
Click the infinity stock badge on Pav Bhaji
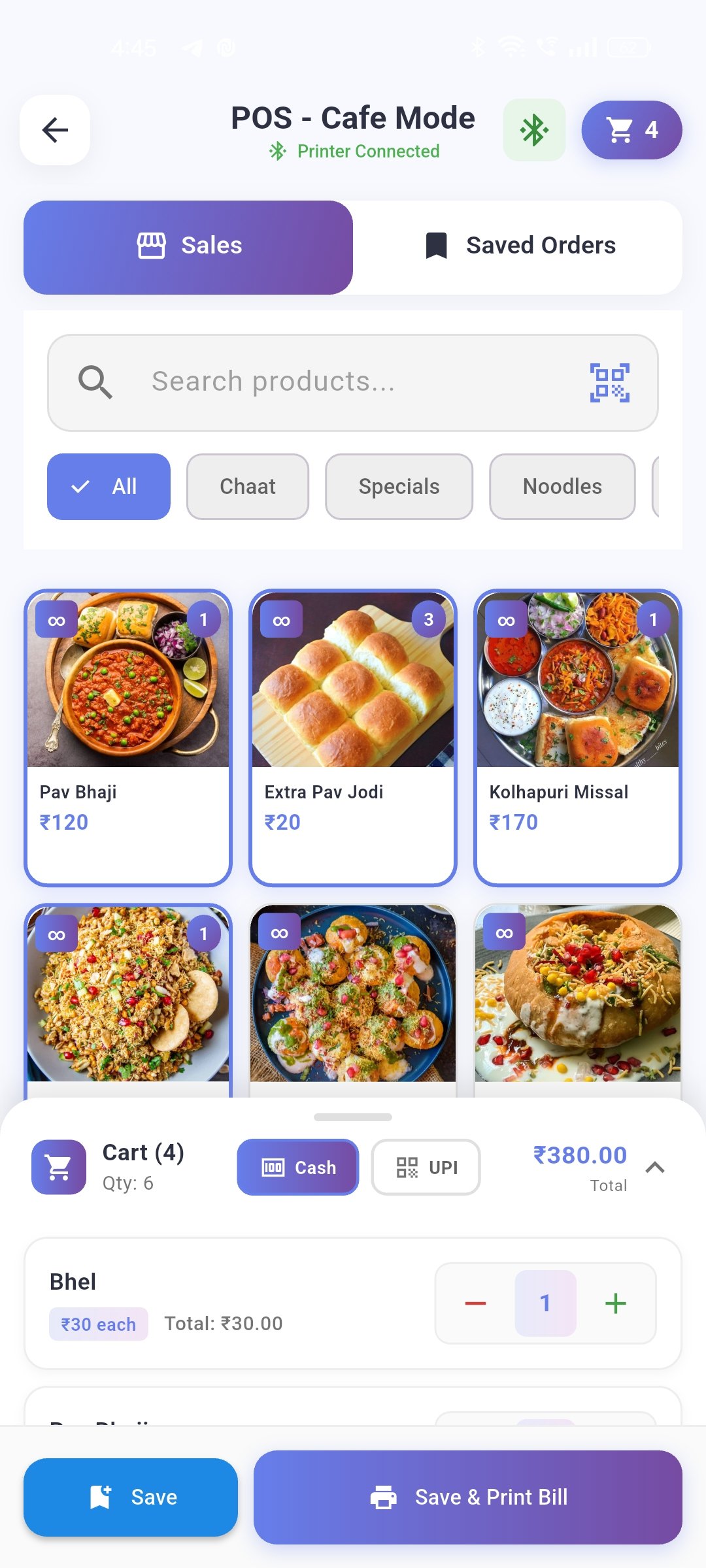[x=56, y=619]
